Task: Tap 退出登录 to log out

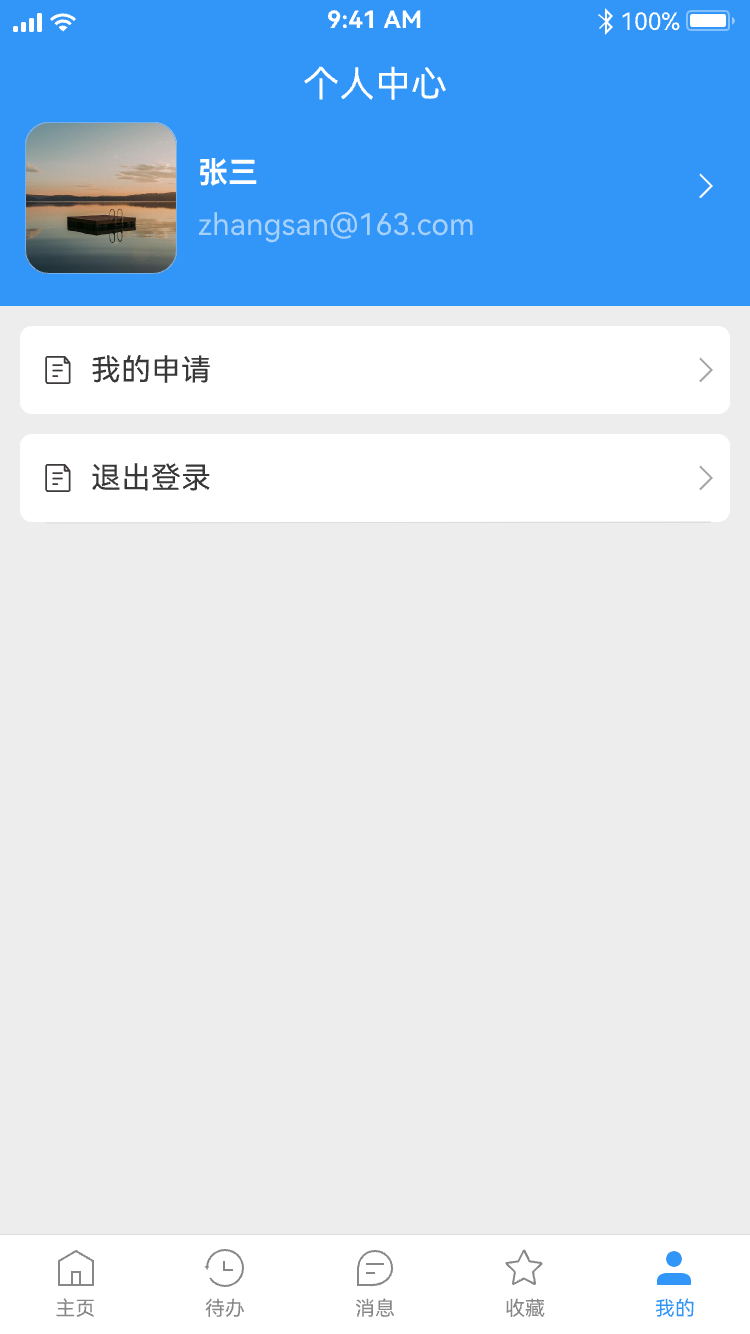Action: pos(375,478)
